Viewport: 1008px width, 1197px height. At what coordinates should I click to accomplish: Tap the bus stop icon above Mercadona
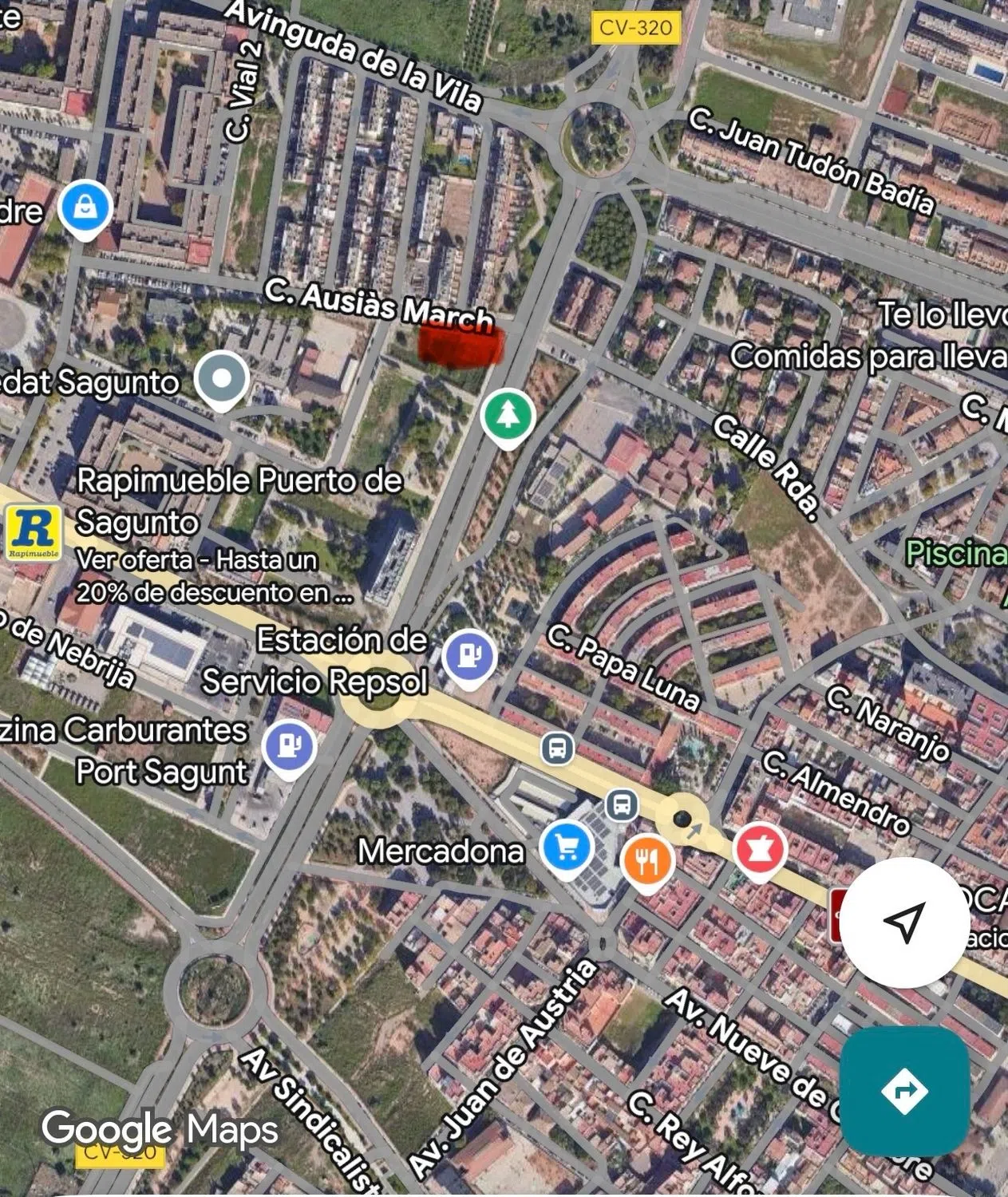click(x=622, y=804)
